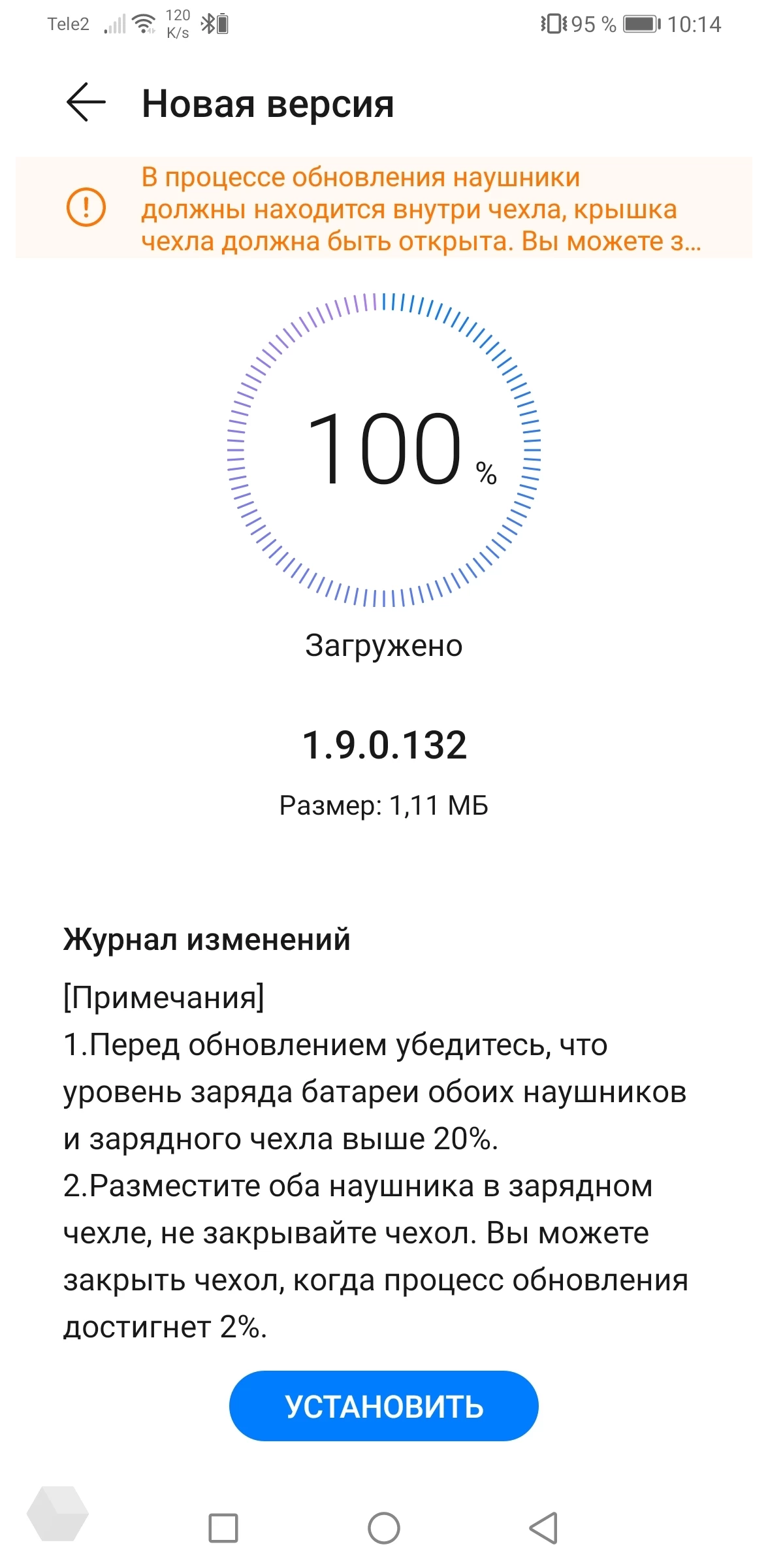Go back from the Новая версия screen
The height and width of the screenshot is (1568, 768).
tap(86, 103)
